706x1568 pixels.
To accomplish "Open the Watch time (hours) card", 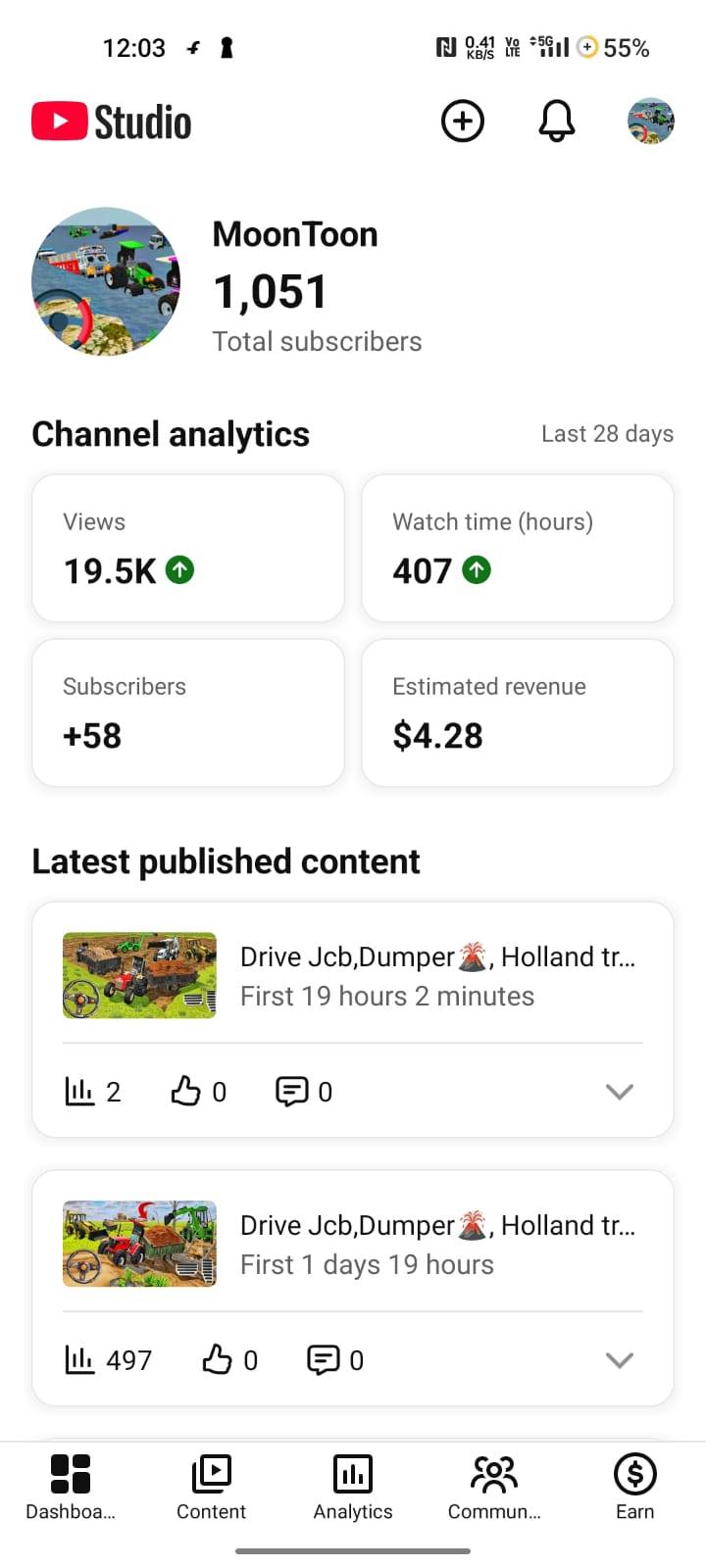I will [518, 548].
